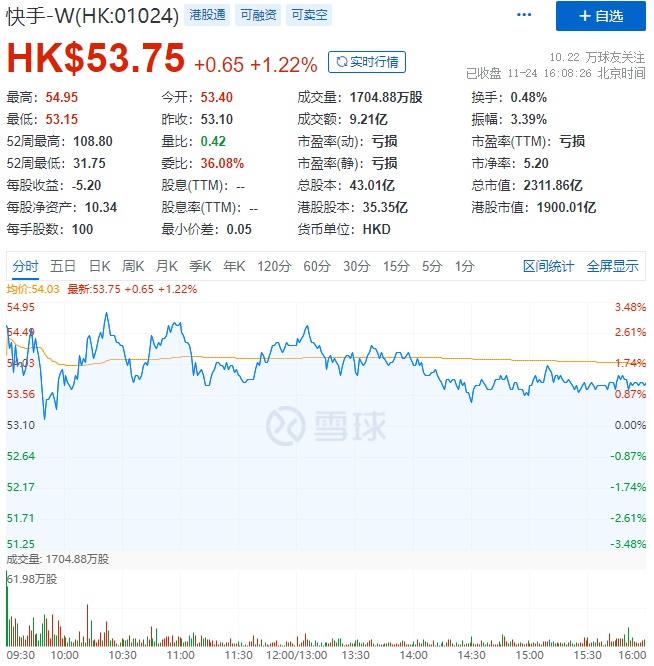This screenshot has width=654, height=666.
Task: Show the 15分 interval chart
Action: coord(396,266)
